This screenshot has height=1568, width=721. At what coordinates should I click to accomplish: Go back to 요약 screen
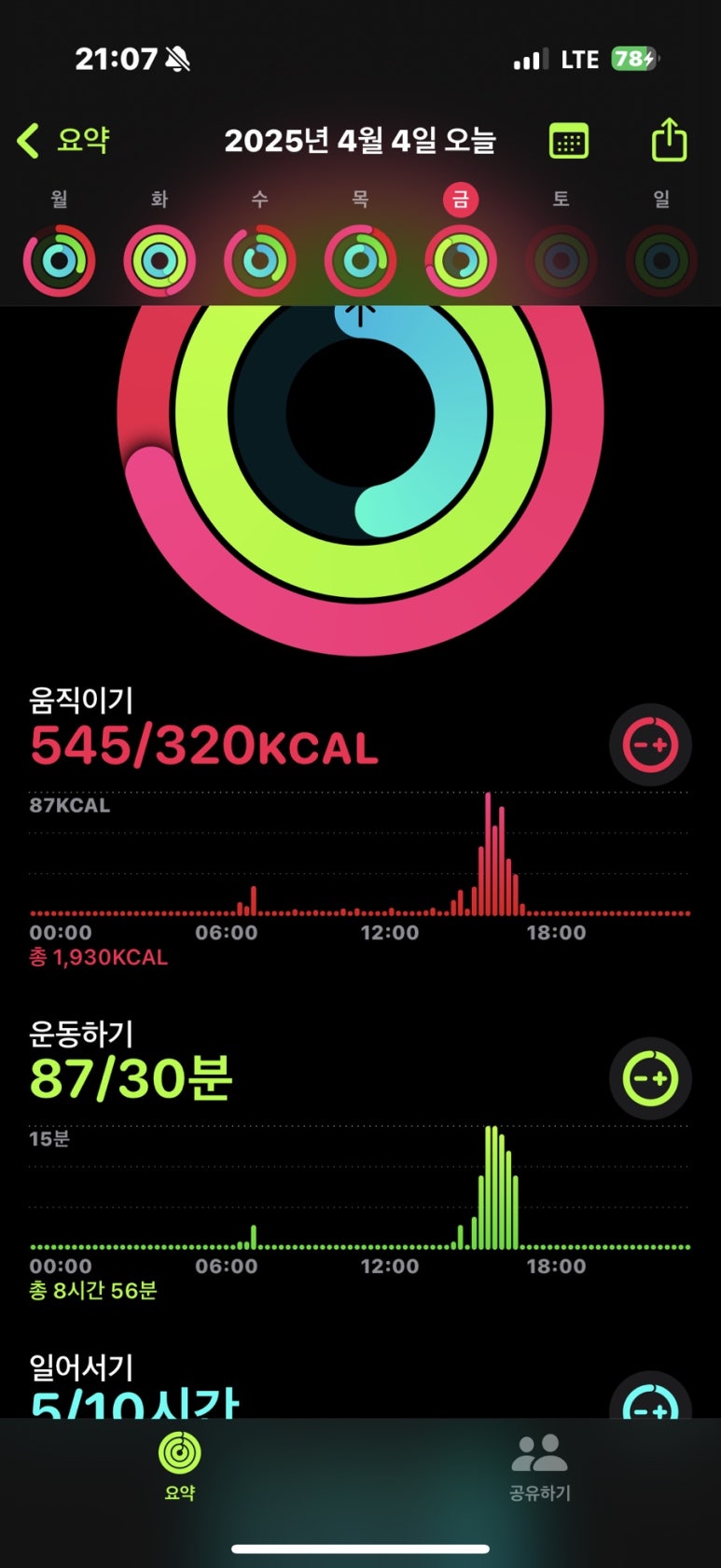[x=63, y=141]
